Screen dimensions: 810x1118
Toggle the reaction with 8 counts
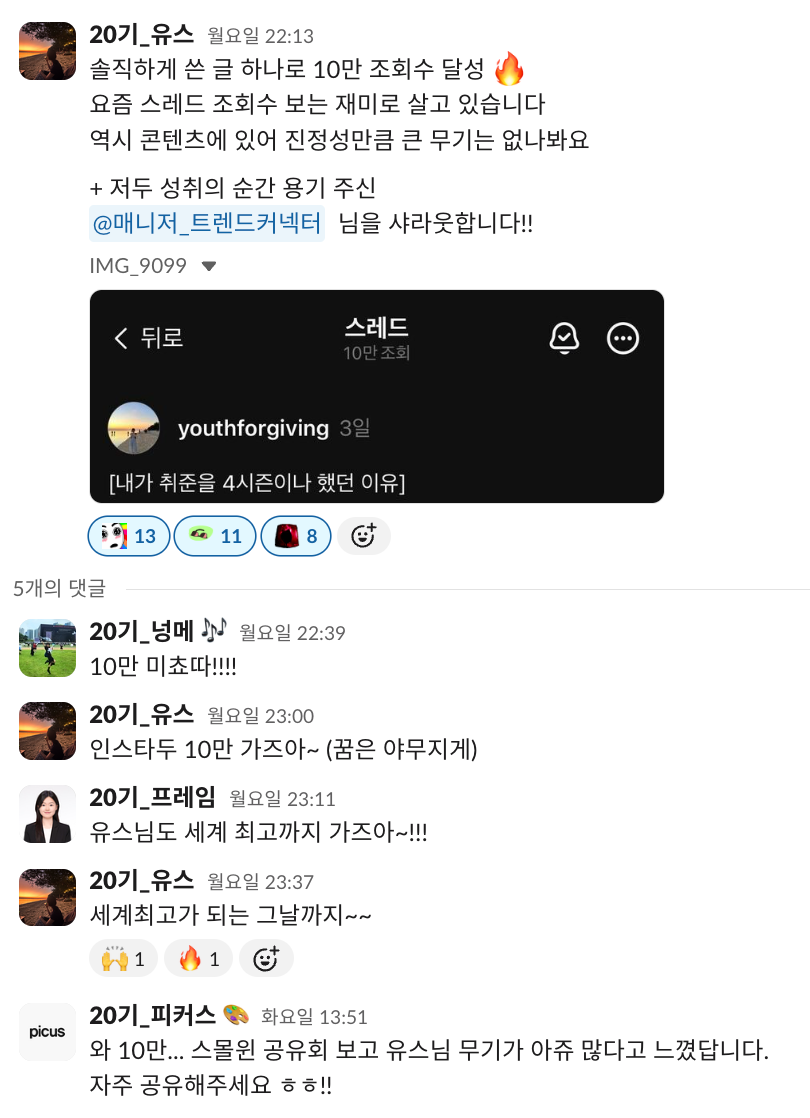pyautogui.click(x=295, y=536)
